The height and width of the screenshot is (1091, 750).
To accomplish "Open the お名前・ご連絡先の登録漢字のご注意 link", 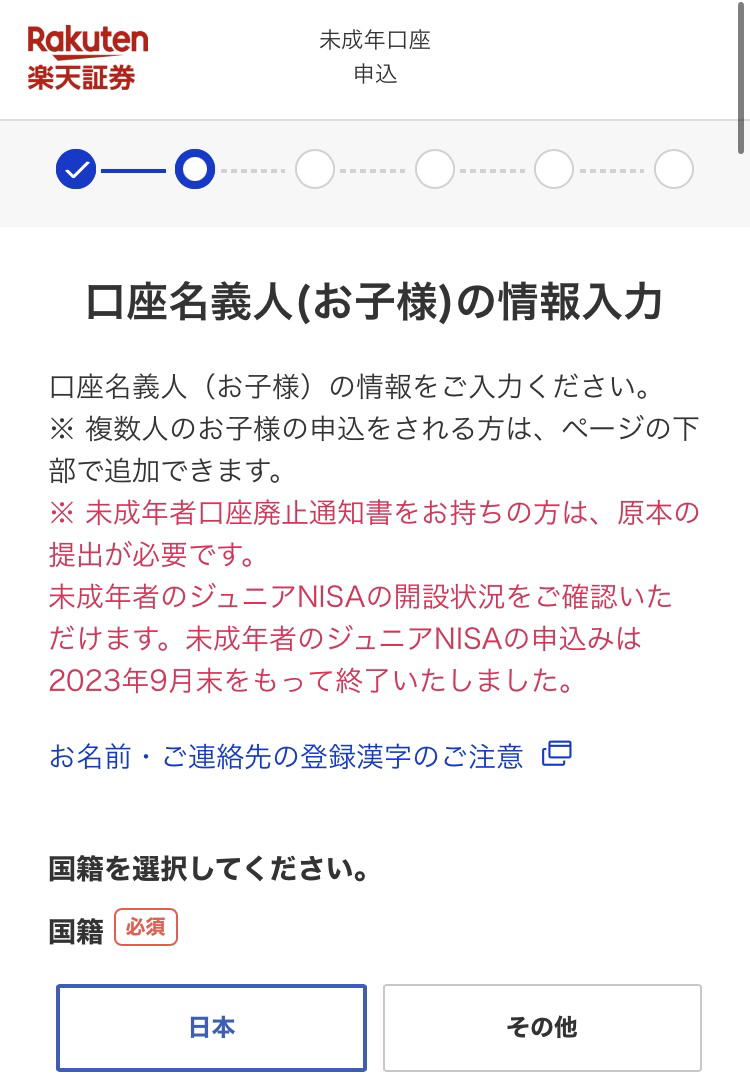I will point(287,756).
